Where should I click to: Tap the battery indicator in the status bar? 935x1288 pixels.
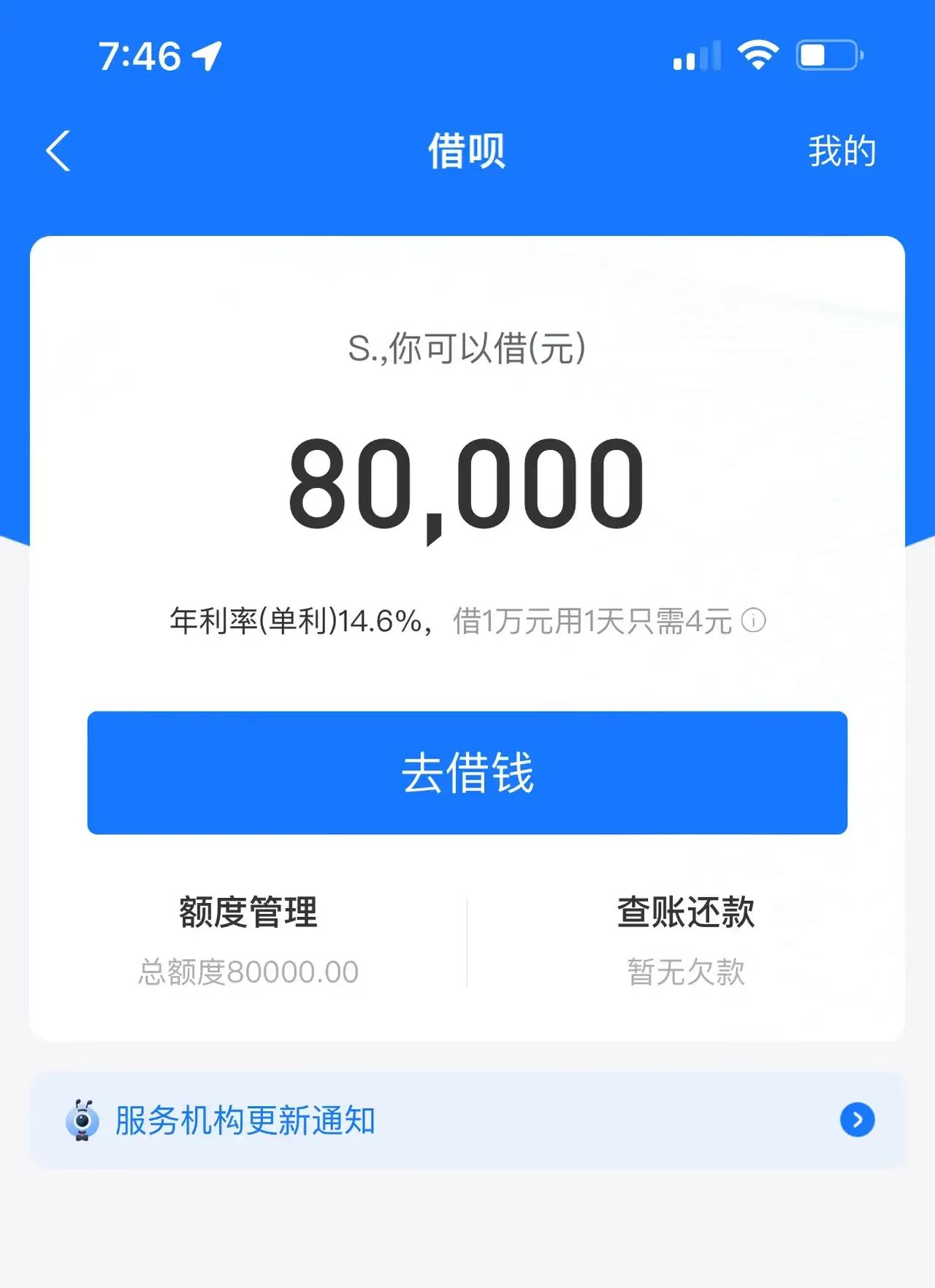click(829, 53)
